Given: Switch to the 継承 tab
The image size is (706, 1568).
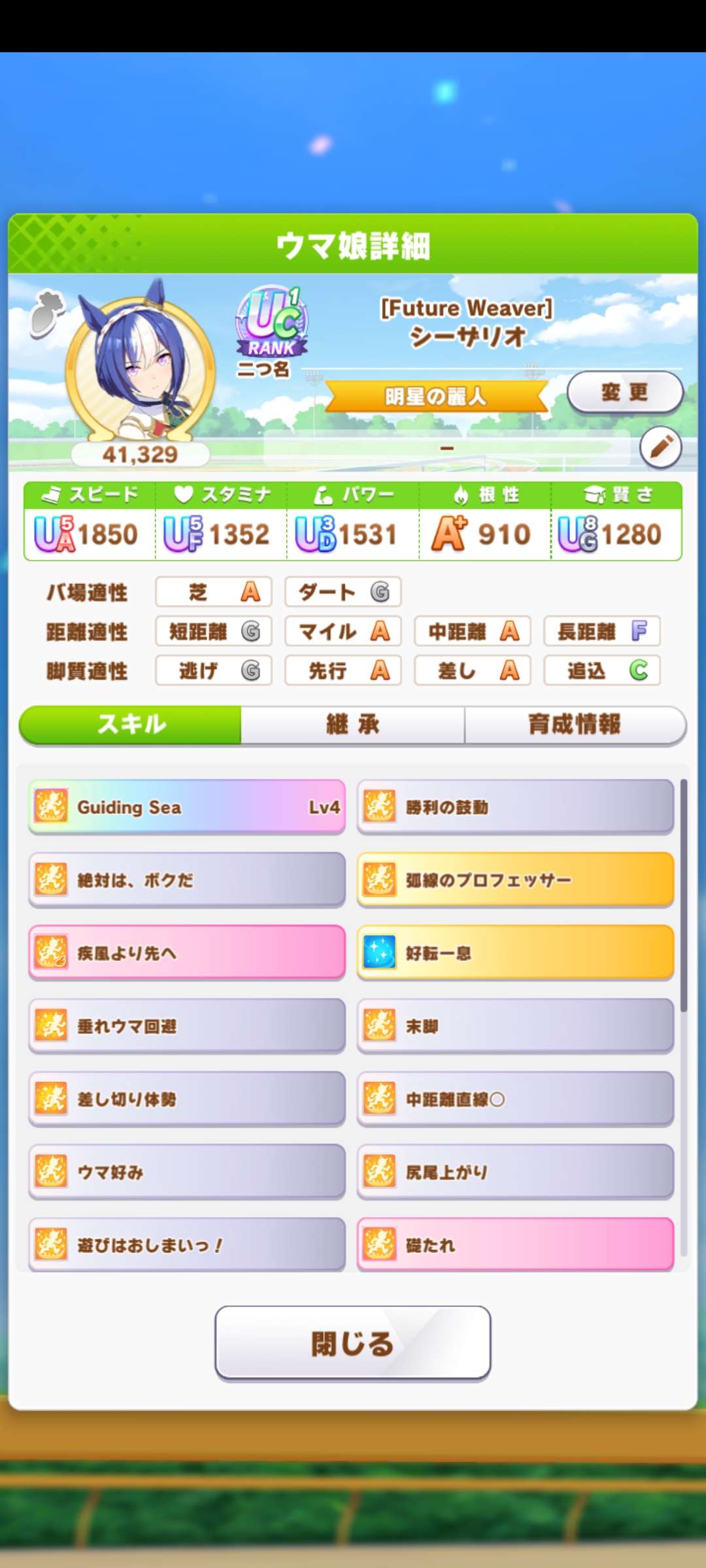Looking at the screenshot, I should pos(353,725).
